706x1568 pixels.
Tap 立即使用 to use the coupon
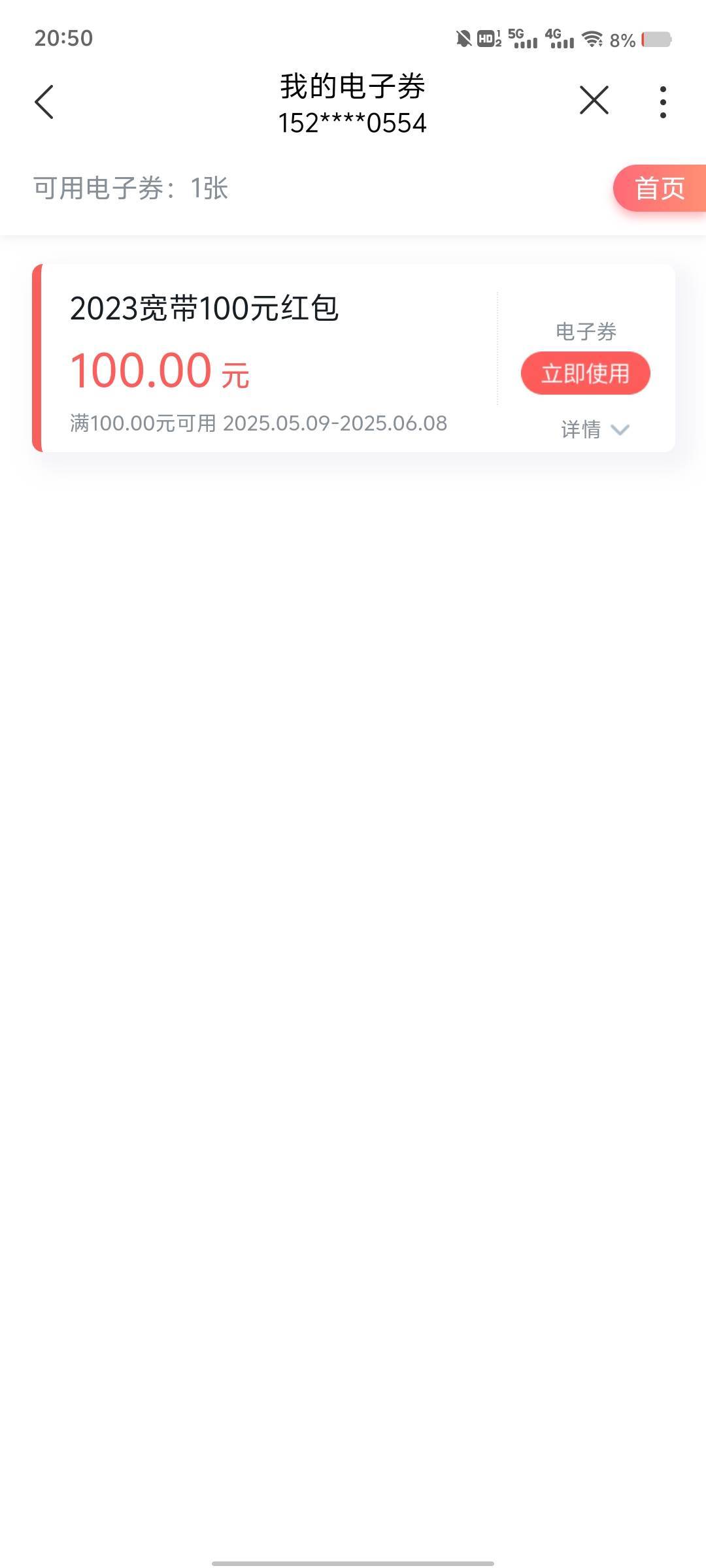[585, 373]
